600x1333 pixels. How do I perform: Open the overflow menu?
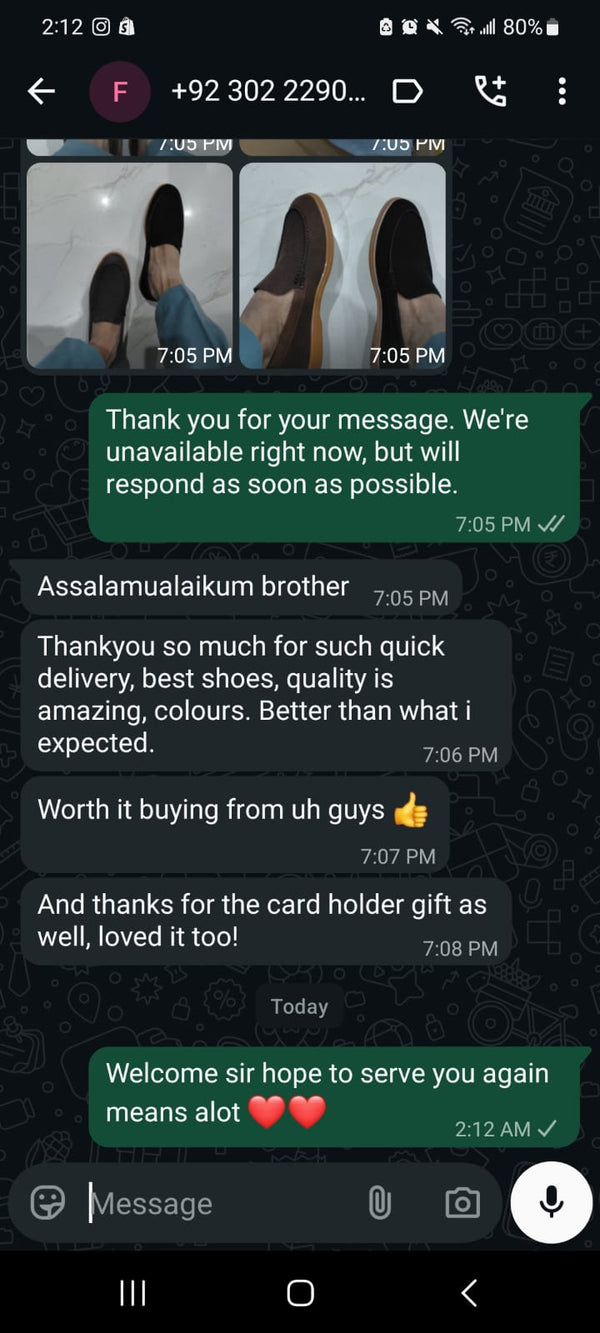[x=562, y=92]
